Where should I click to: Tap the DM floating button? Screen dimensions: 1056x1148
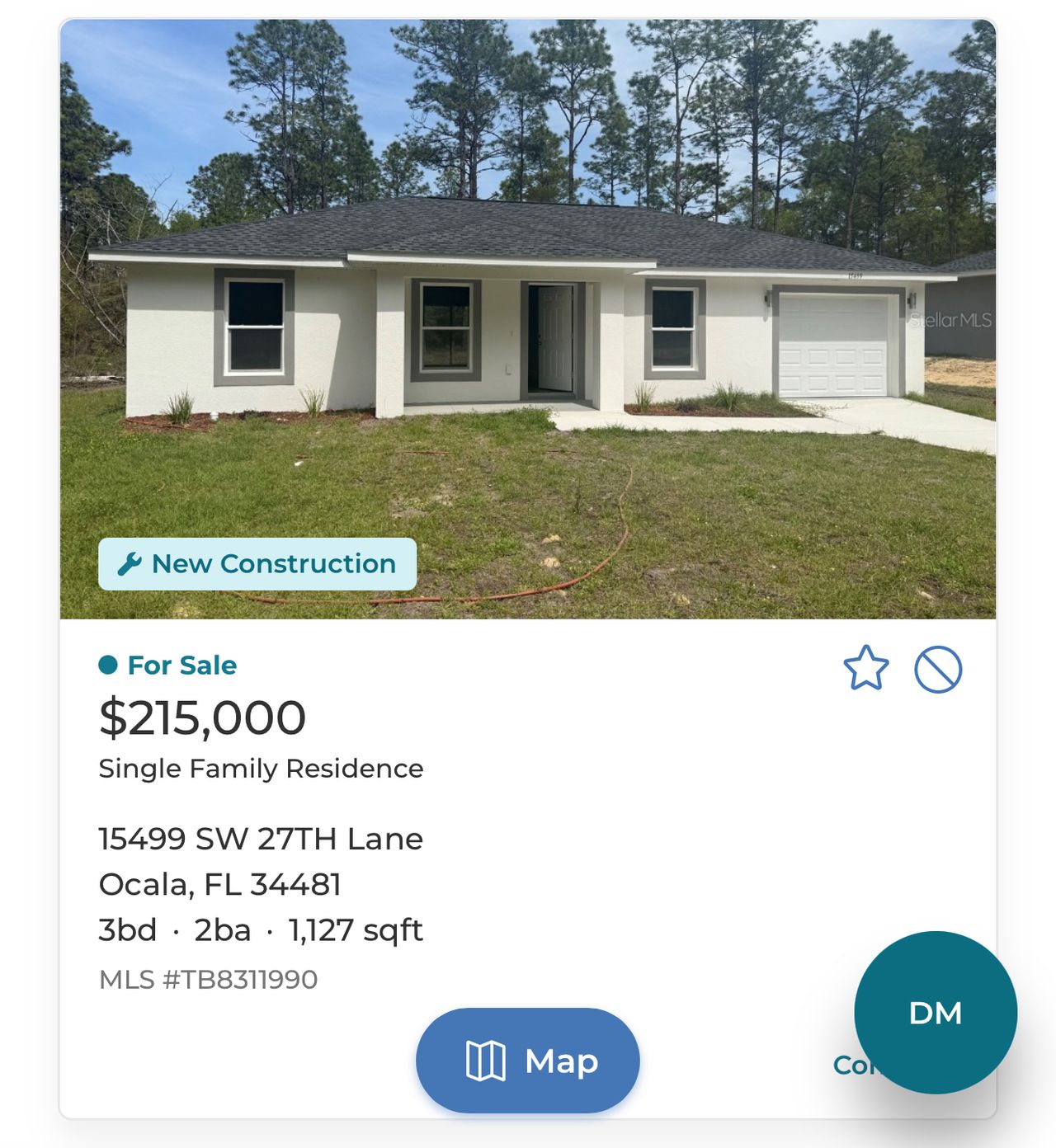click(936, 1013)
